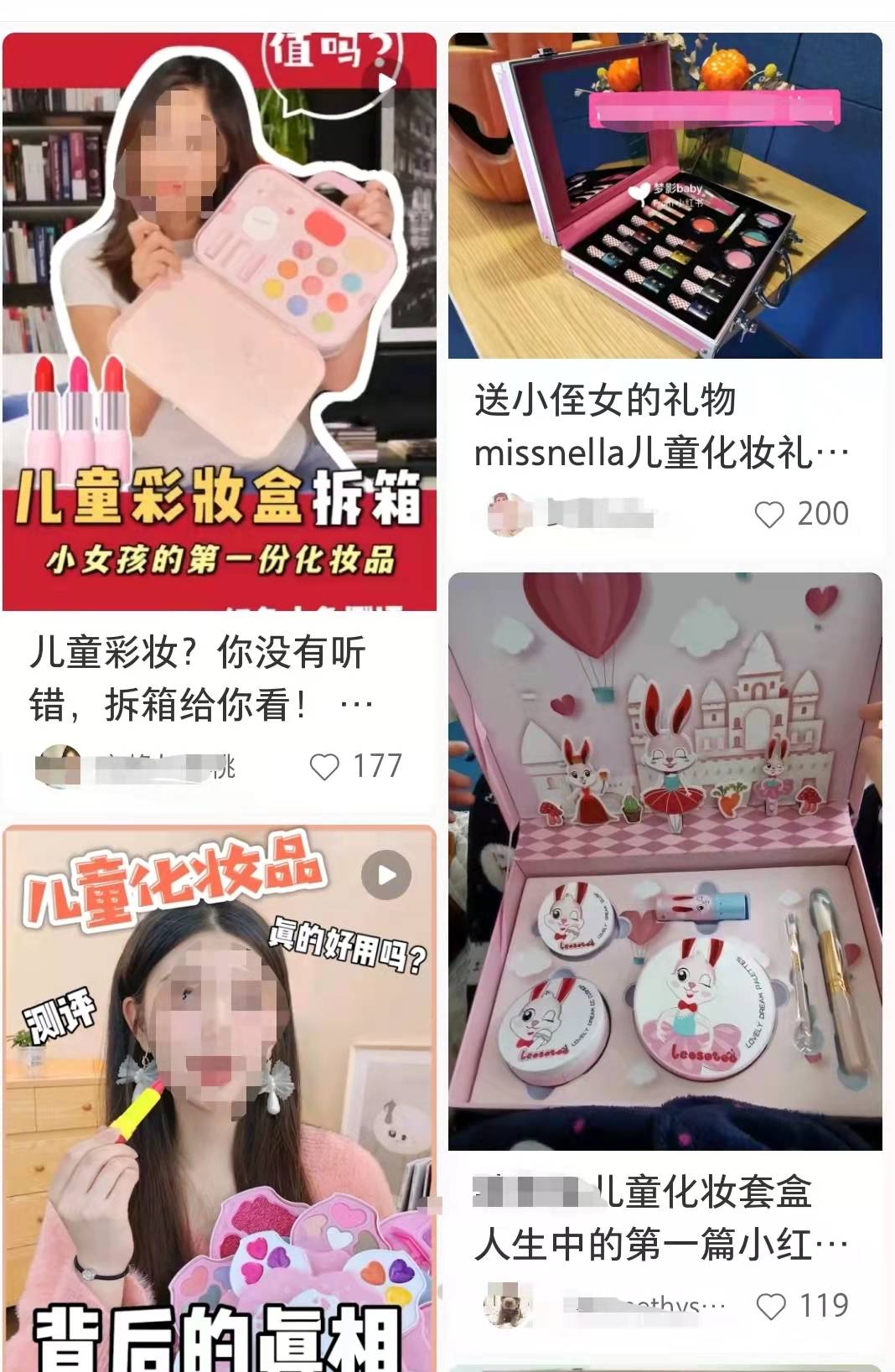Image resolution: width=895 pixels, height=1372 pixels.
Task: Open the bunny 儿童化妆套盒 post
Action: pyautogui.click(x=665, y=861)
